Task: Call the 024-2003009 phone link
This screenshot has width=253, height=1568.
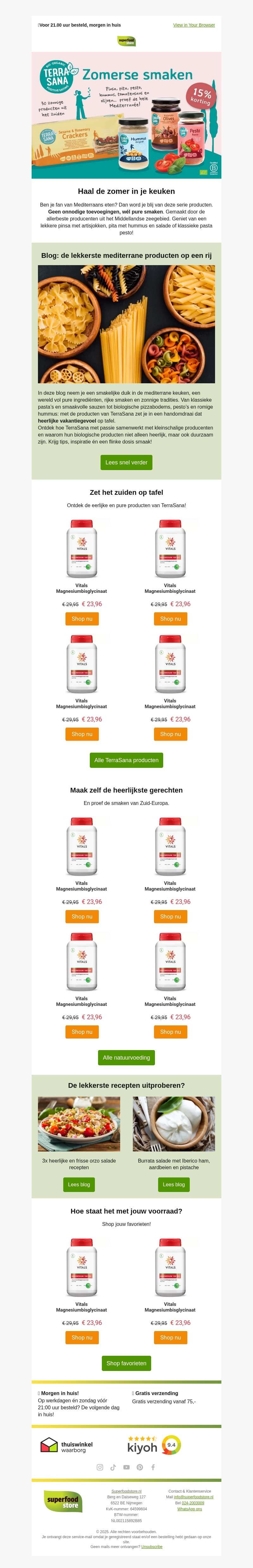Action: pyautogui.click(x=193, y=1503)
